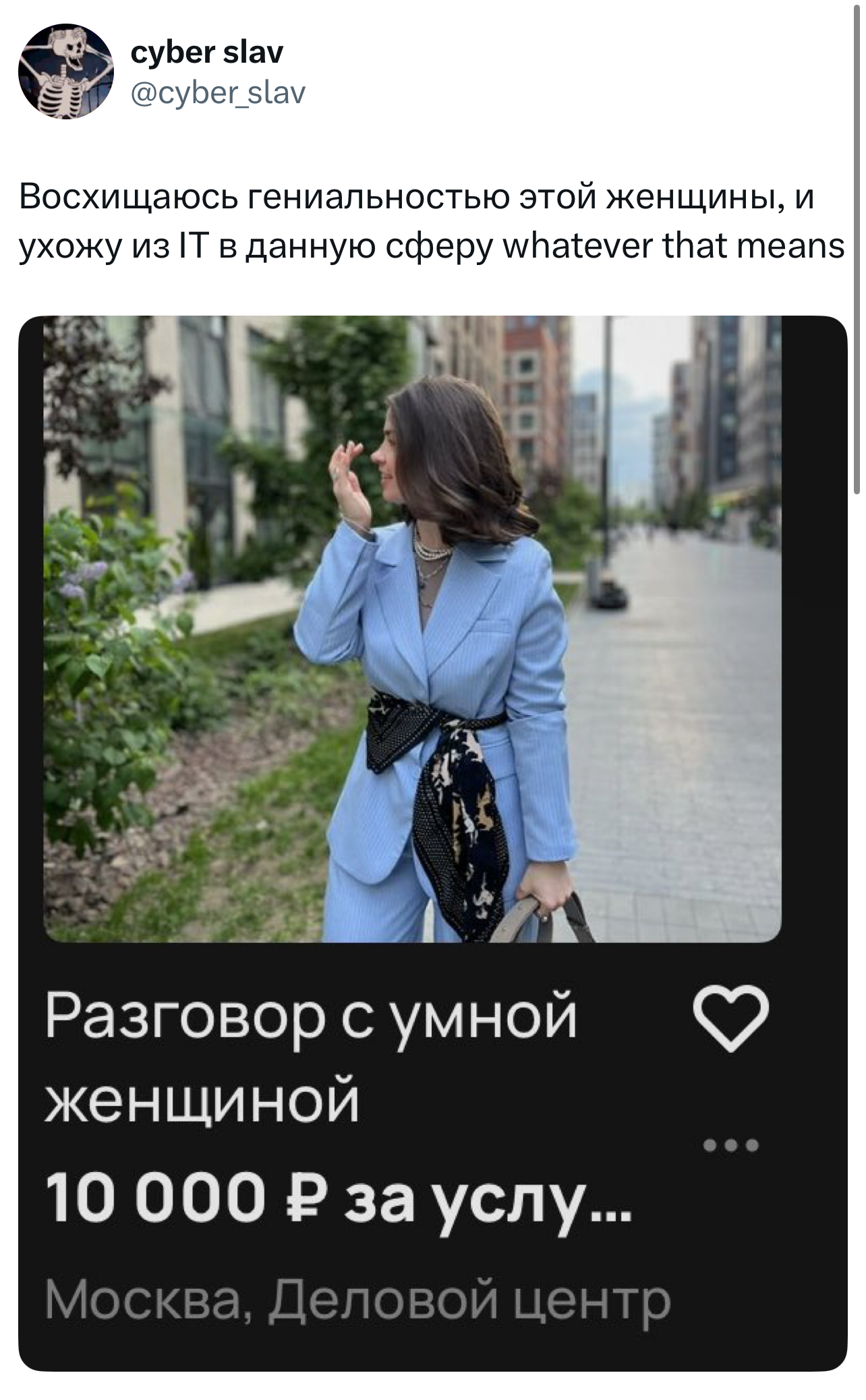Viewport: 866px width, 1400px height.
Task: Open the attached listing image
Action: click(432, 842)
